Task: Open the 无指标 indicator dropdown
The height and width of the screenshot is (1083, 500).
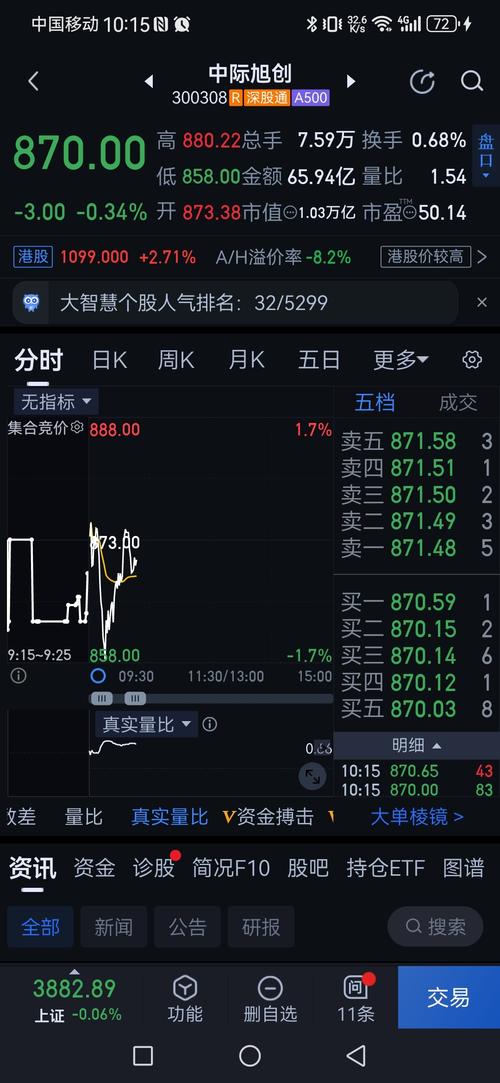Action: [x=56, y=401]
